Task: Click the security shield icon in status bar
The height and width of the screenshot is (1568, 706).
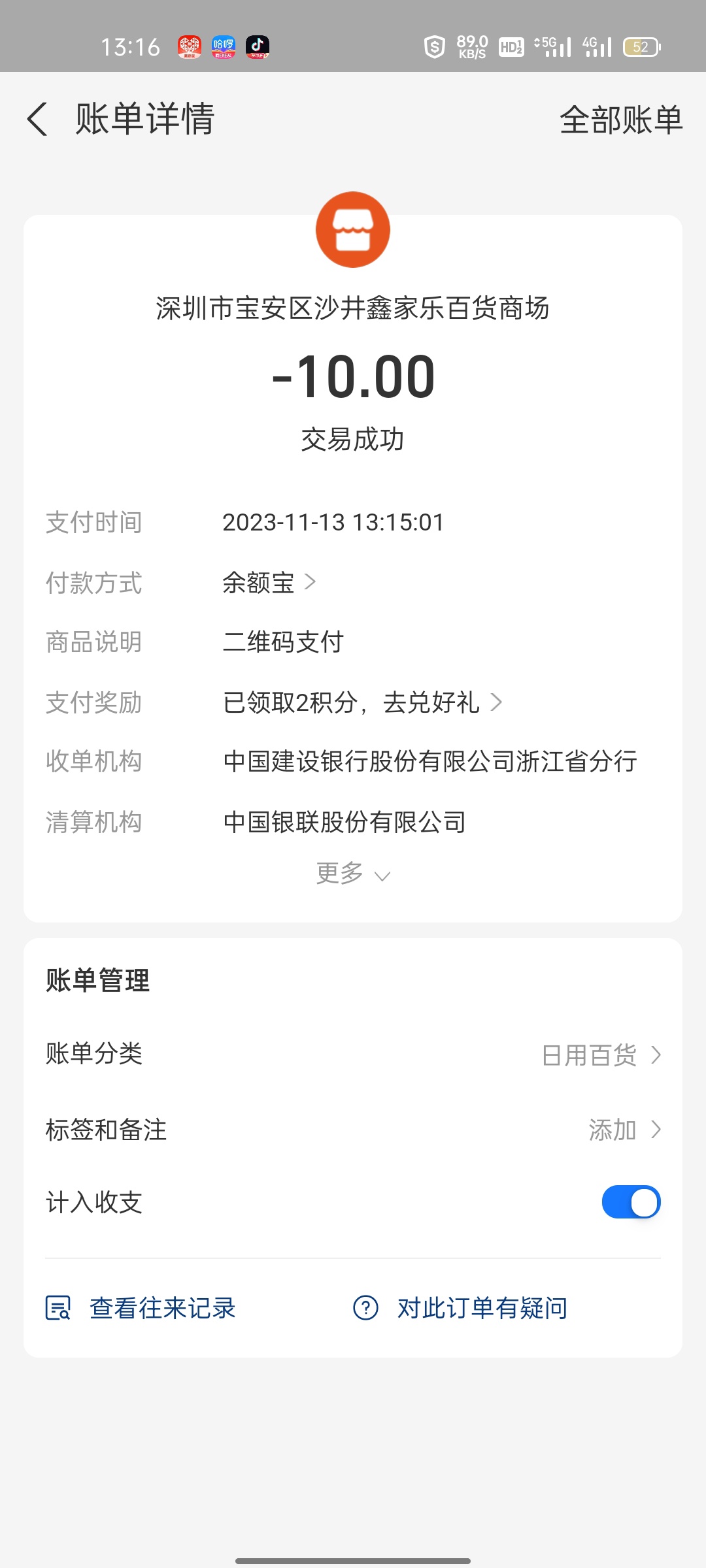Action: tap(433, 46)
